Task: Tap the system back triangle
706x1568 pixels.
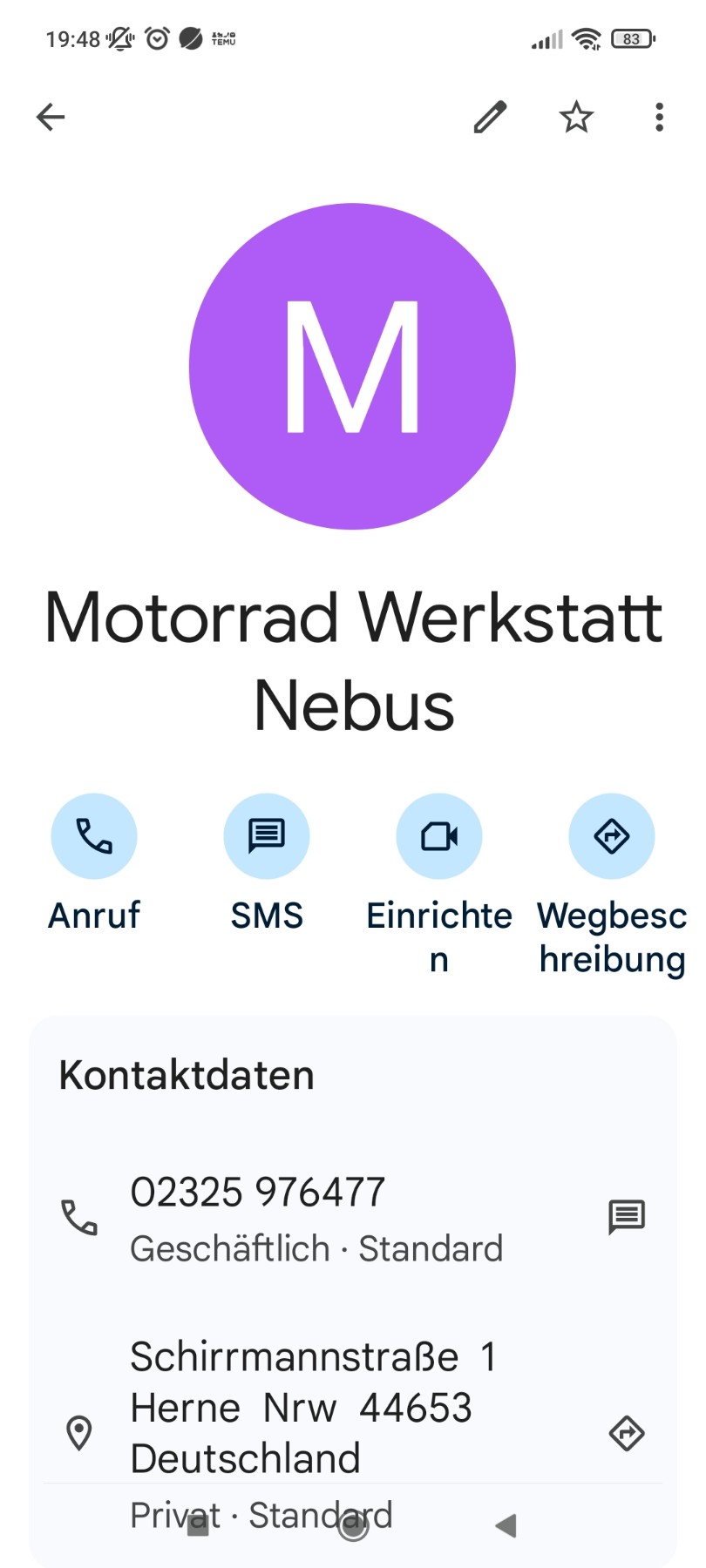Action: click(506, 1525)
